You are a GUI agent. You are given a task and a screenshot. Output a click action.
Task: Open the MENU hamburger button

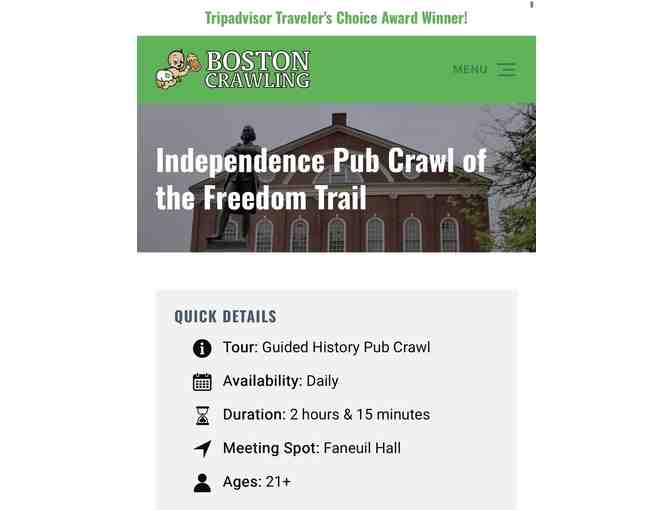click(x=485, y=70)
